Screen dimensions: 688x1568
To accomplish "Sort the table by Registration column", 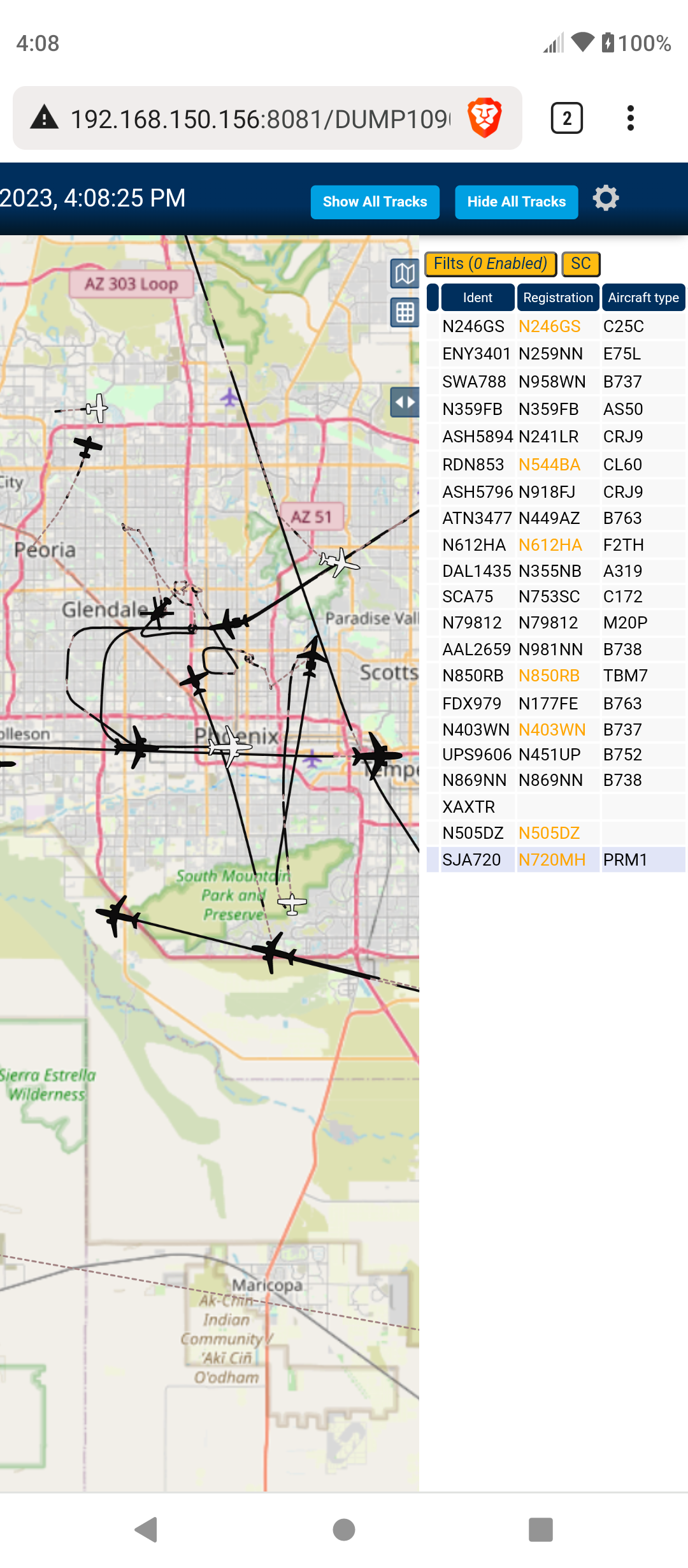I will [557, 298].
